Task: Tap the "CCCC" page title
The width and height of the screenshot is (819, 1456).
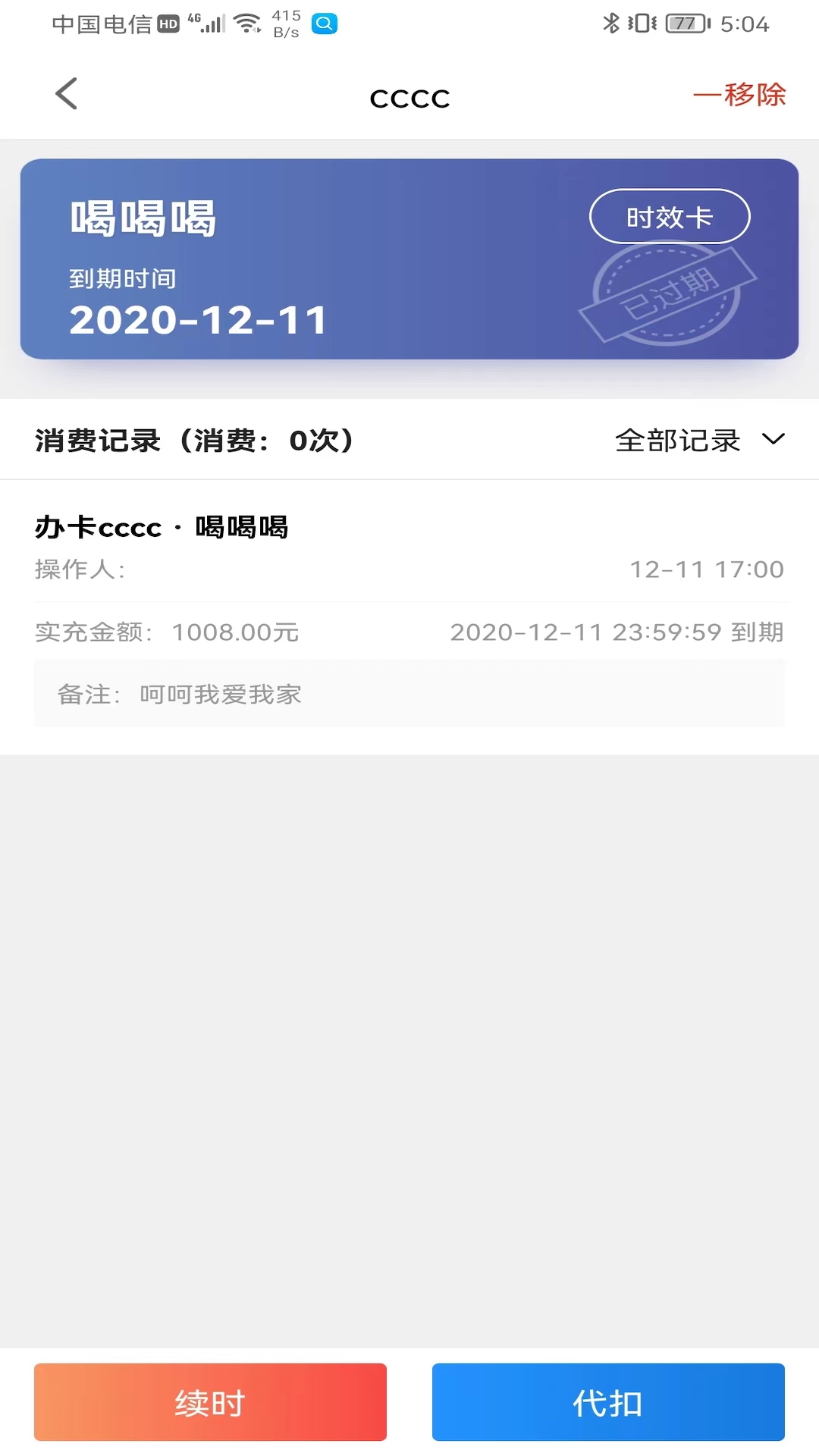Action: [x=409, y=97]
